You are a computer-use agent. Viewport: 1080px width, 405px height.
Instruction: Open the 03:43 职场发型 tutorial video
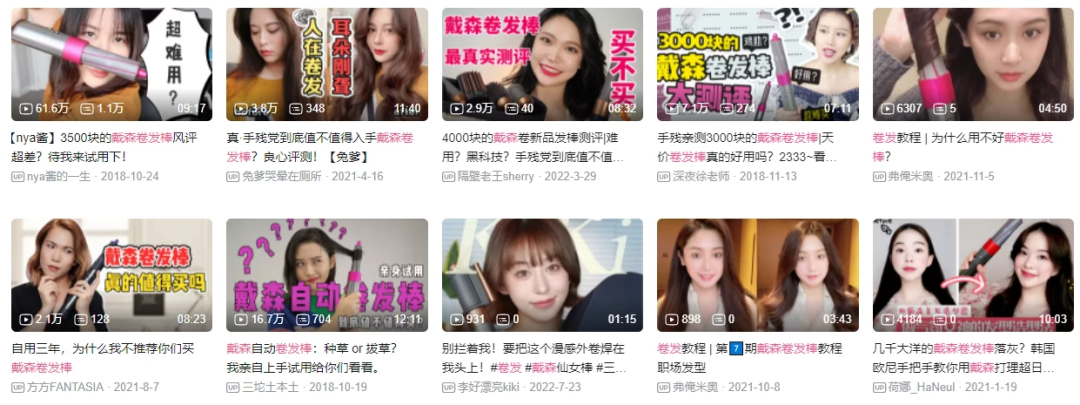(x=757, y=275)
